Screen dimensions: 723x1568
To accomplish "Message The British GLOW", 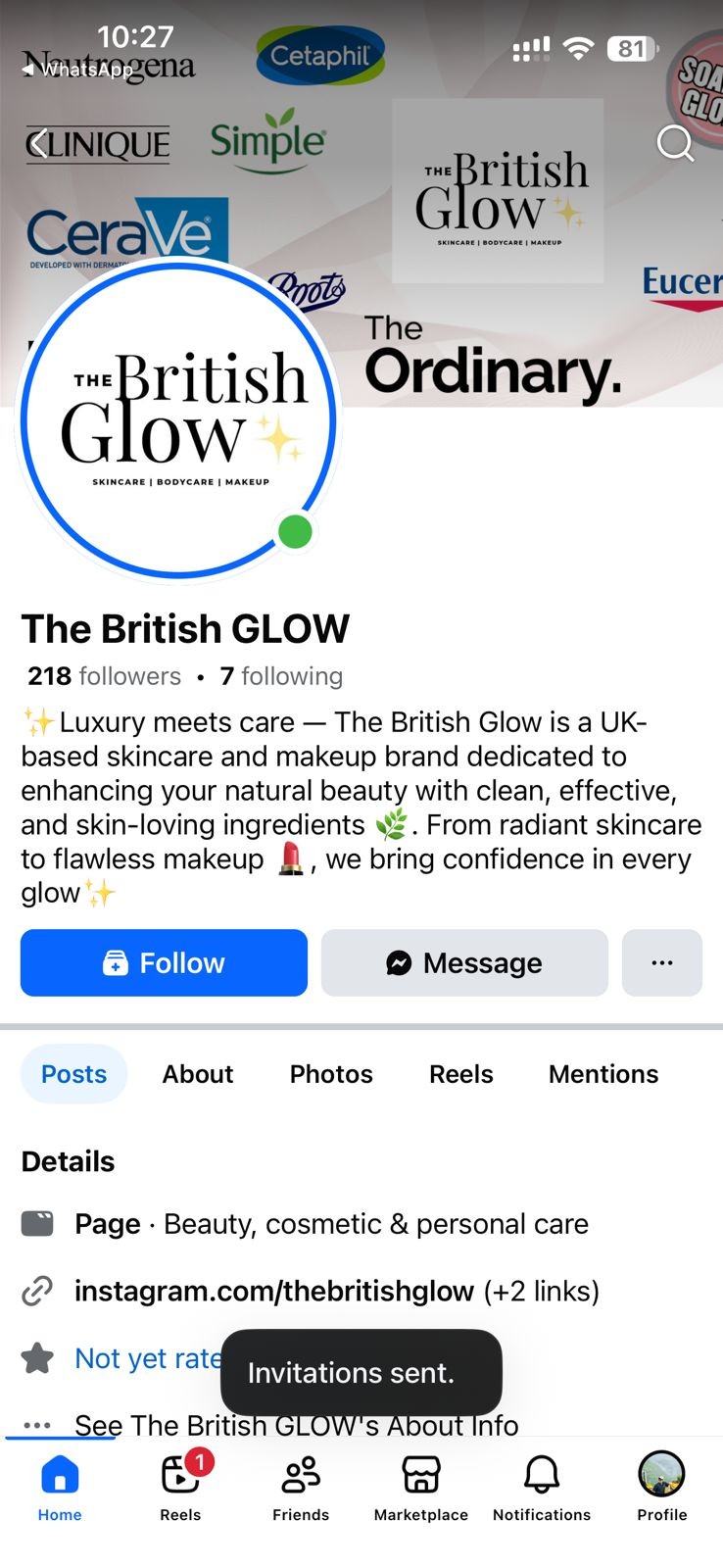I will (x=464, y=962).
